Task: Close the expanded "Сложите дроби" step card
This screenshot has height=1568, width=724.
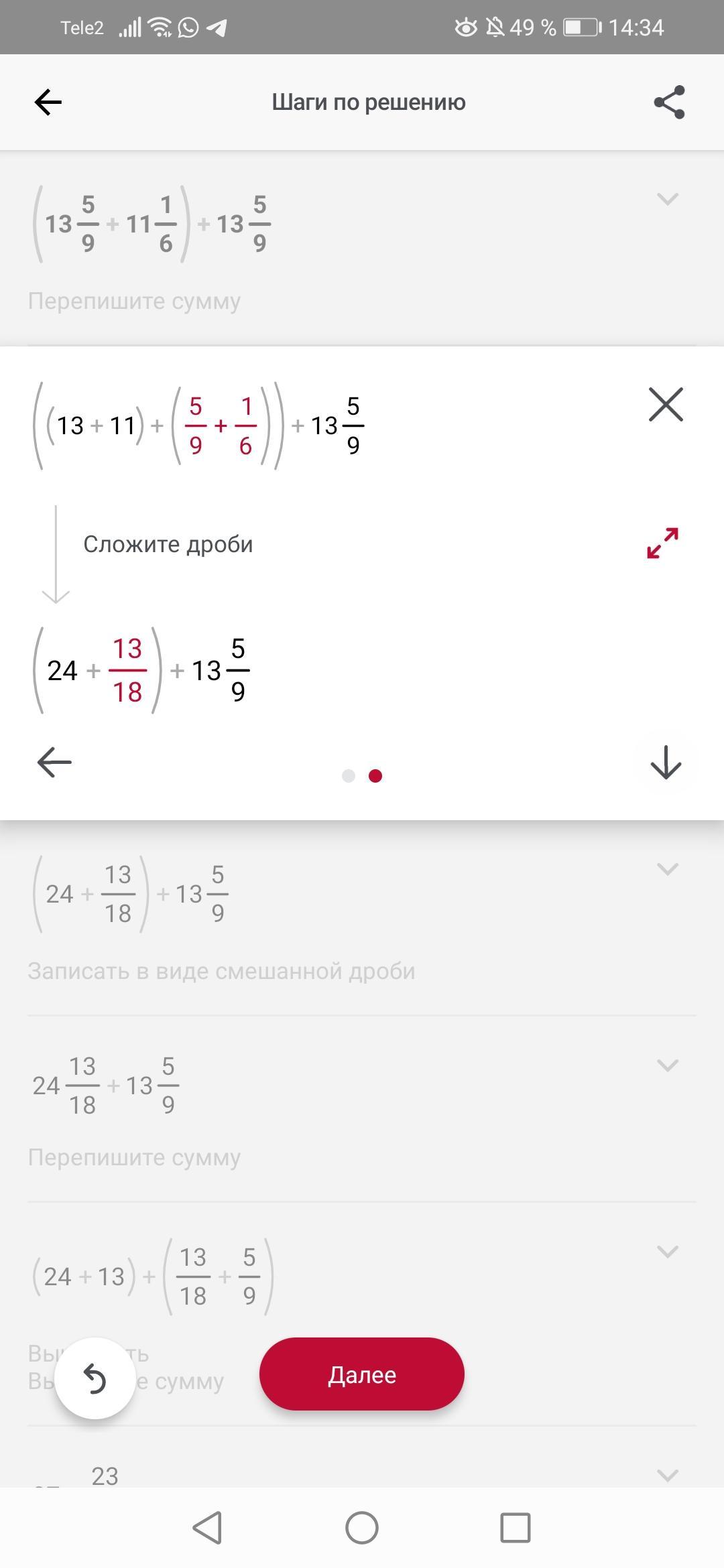Action: (x=666, y=405)
